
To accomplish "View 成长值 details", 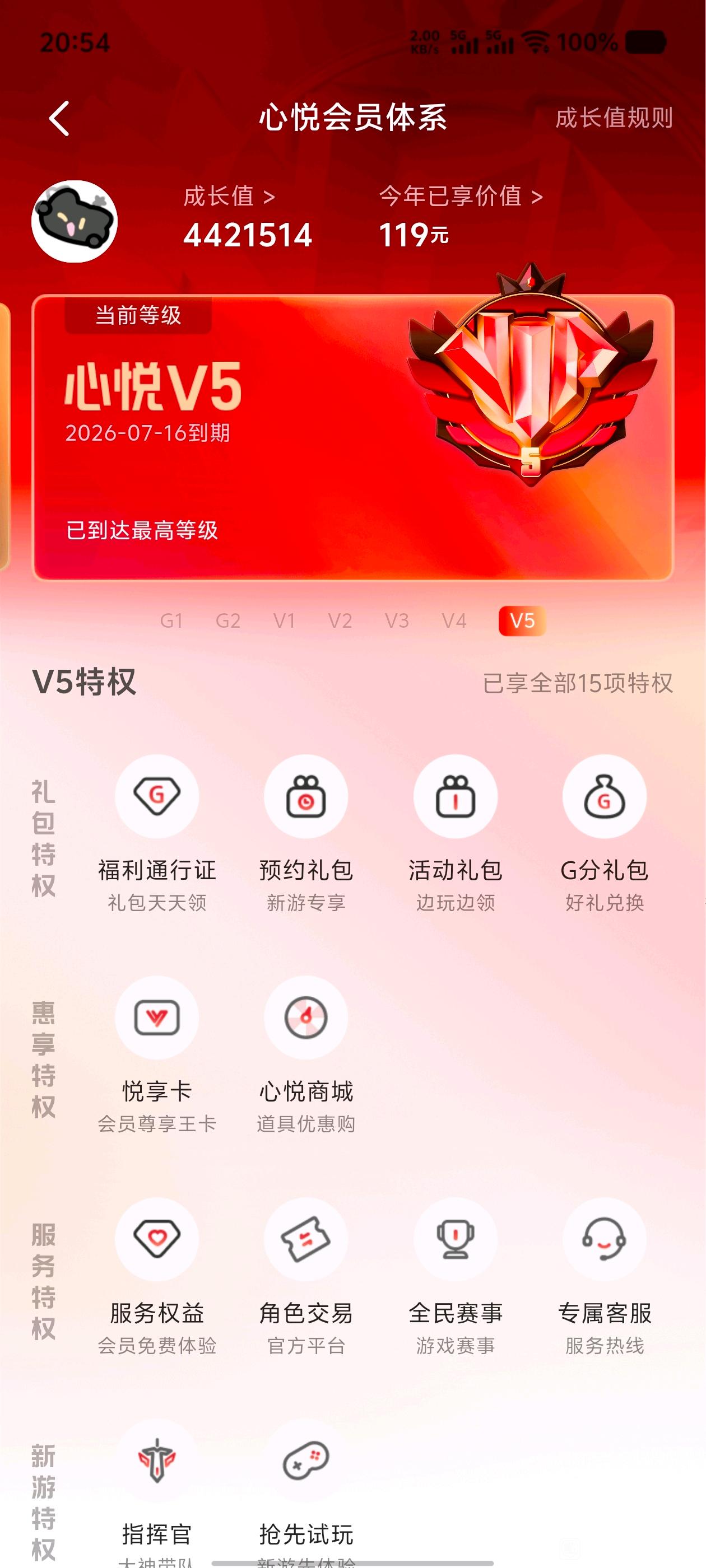I will tap(230, 197).
